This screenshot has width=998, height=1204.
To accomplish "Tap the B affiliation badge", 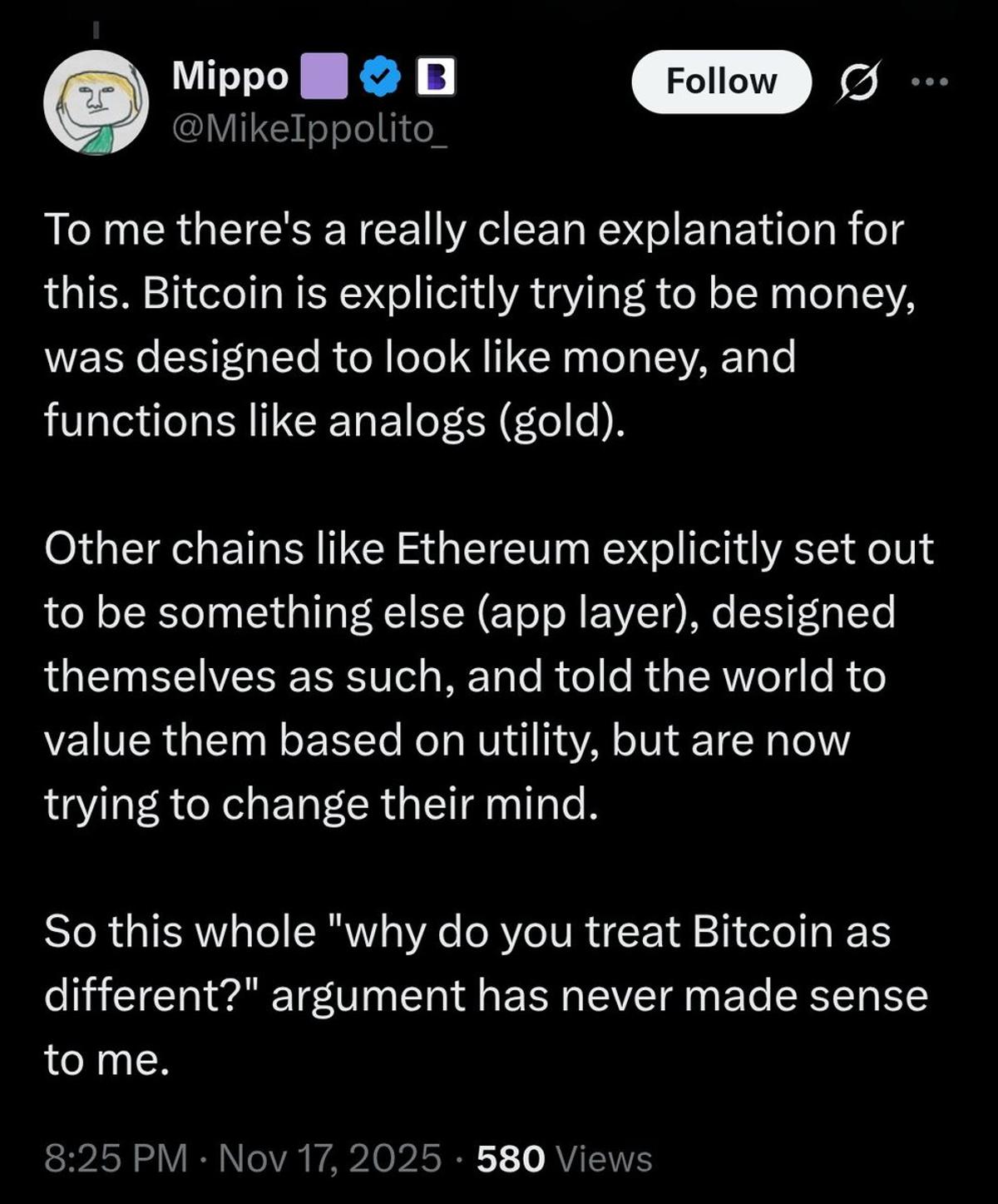I will pos(436,78).
